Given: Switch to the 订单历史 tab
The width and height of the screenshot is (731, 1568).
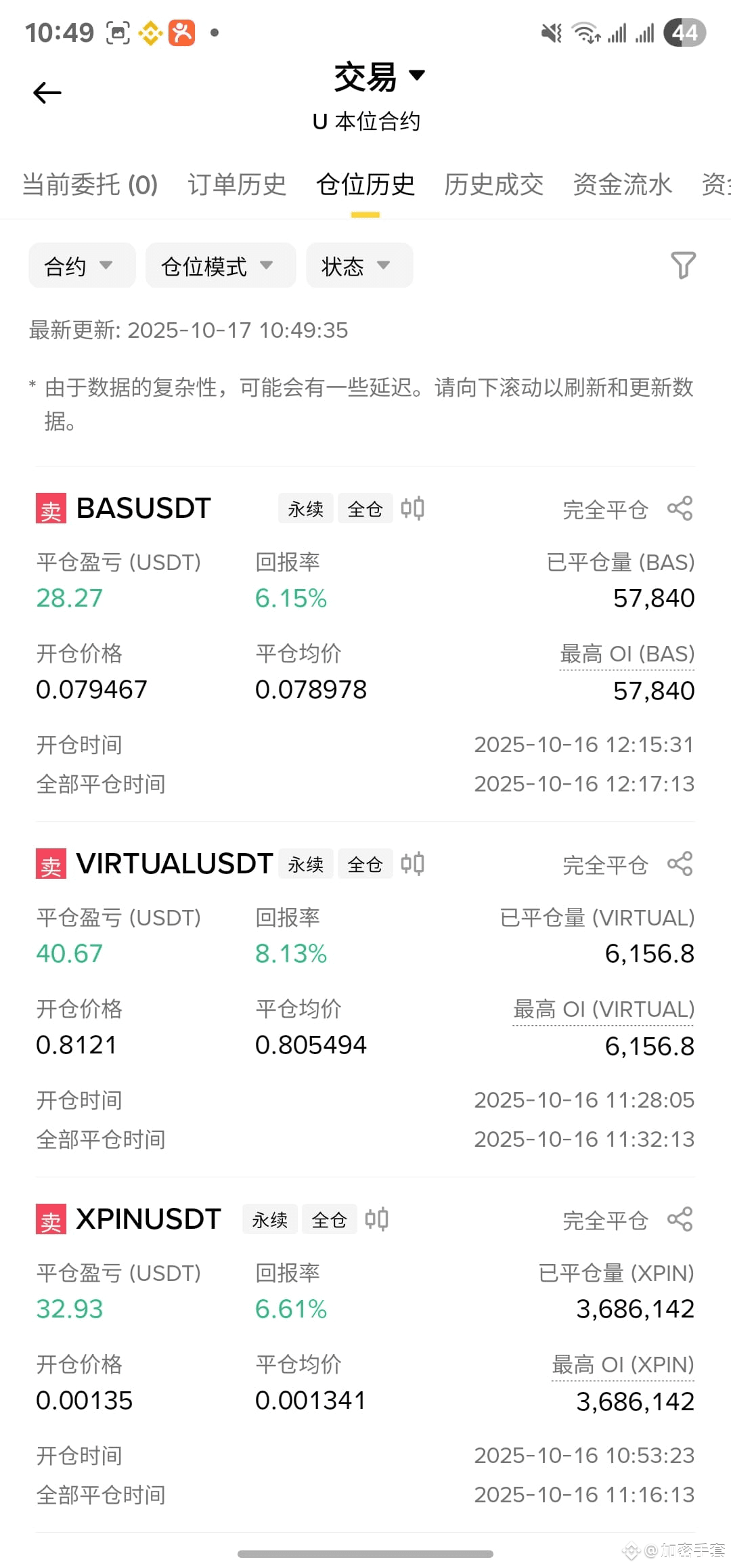Looking at the screenshot, I should coord(237,184).
